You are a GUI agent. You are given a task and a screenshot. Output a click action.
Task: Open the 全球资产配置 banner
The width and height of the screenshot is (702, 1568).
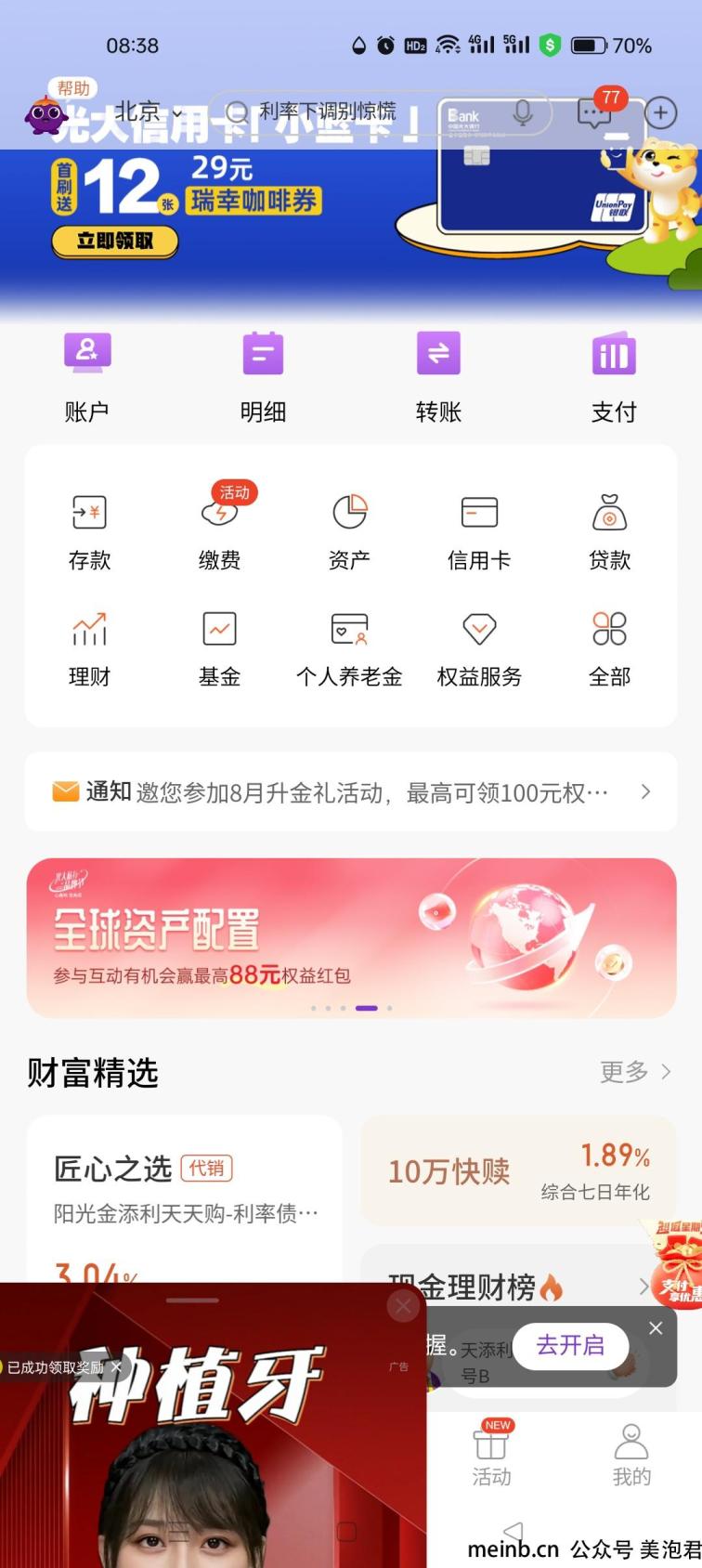click(x=350, y=936)
